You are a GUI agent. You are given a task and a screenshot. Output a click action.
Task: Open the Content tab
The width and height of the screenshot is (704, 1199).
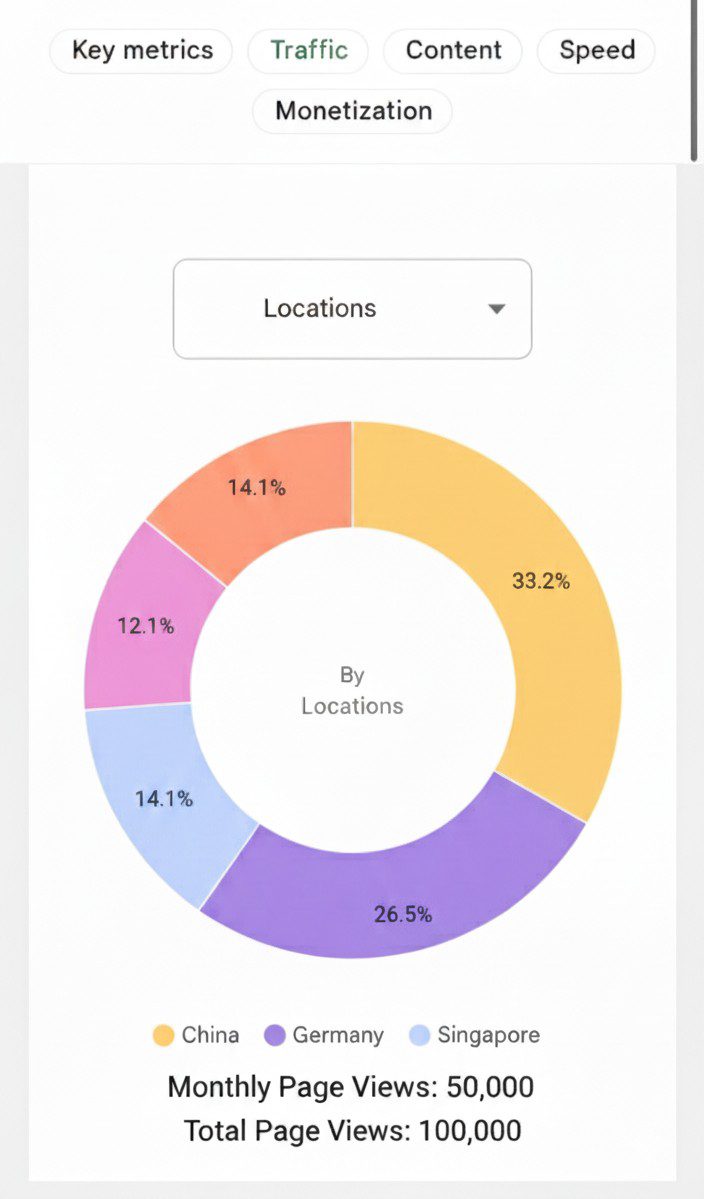click(x=453, y=50)
